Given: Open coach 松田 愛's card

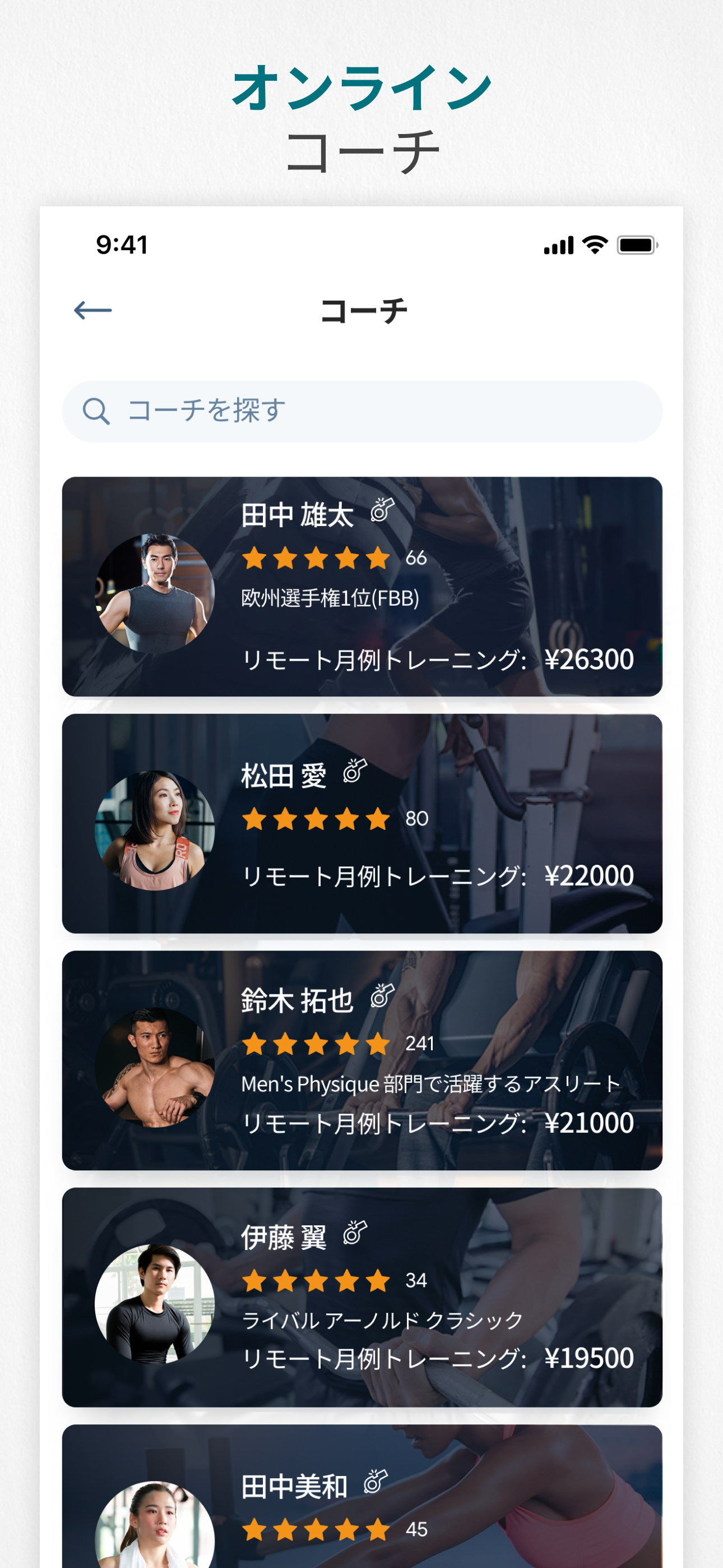Looking at the screenshot, I should (362, 824).
